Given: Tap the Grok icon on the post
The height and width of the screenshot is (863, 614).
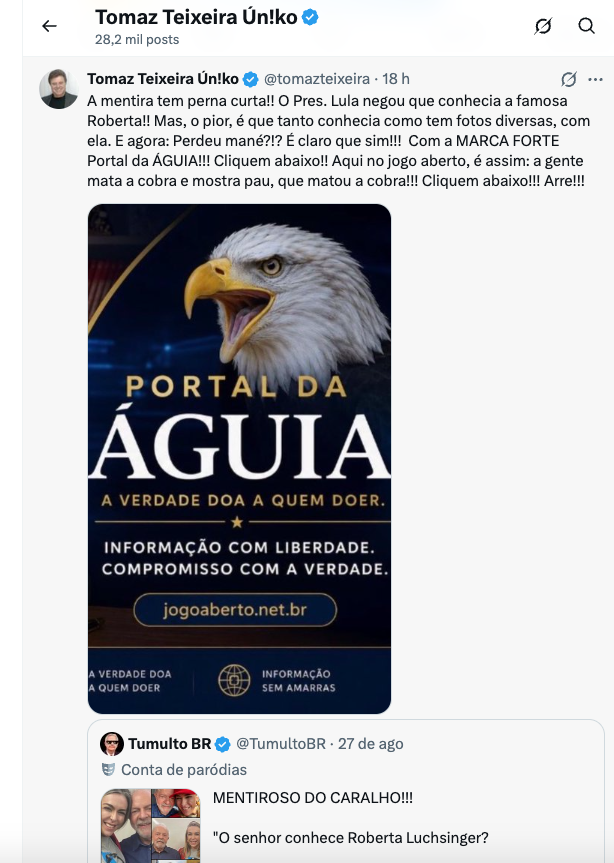Looking at the screenshot, I should [569, 79].
